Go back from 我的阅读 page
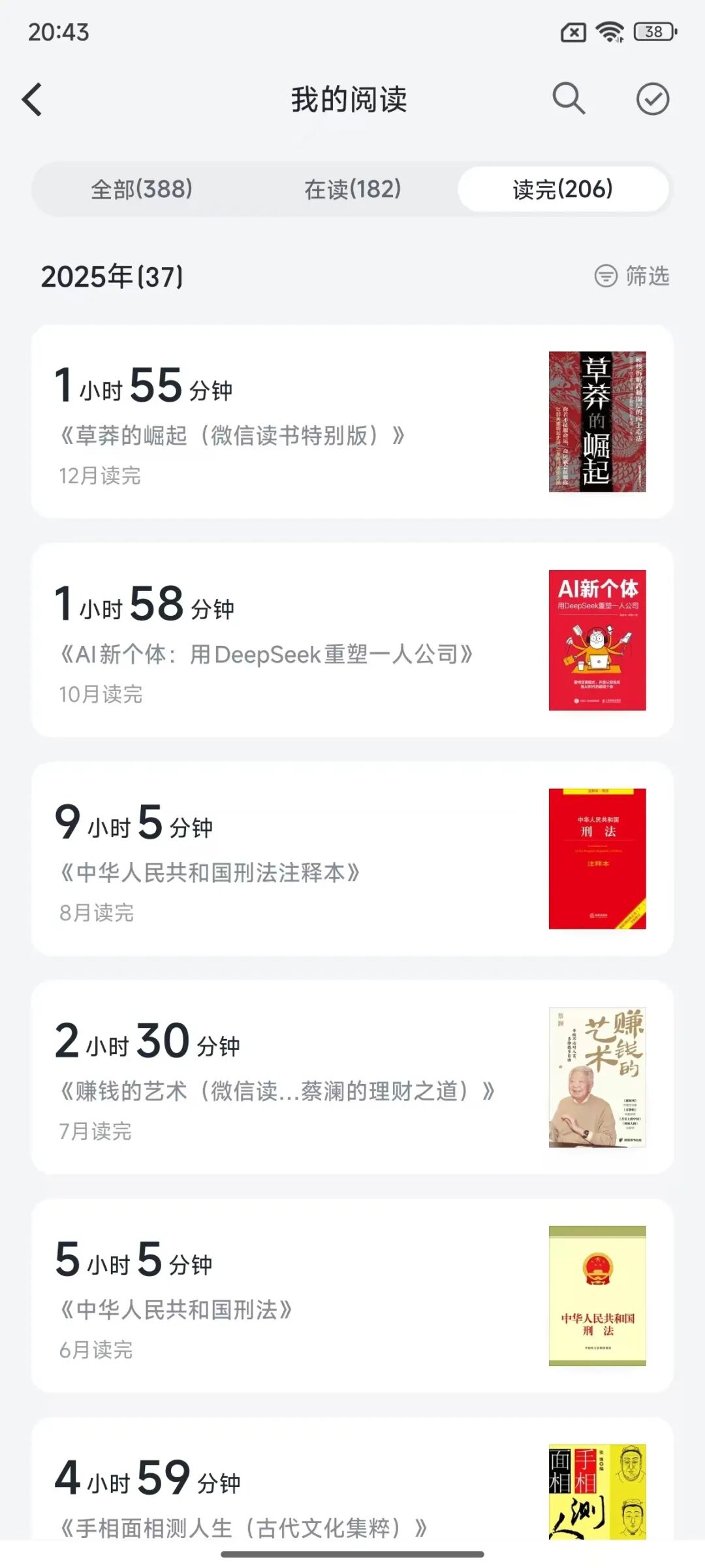The width and height of the screenshot is (705, 1568). (x=33, y=100)
